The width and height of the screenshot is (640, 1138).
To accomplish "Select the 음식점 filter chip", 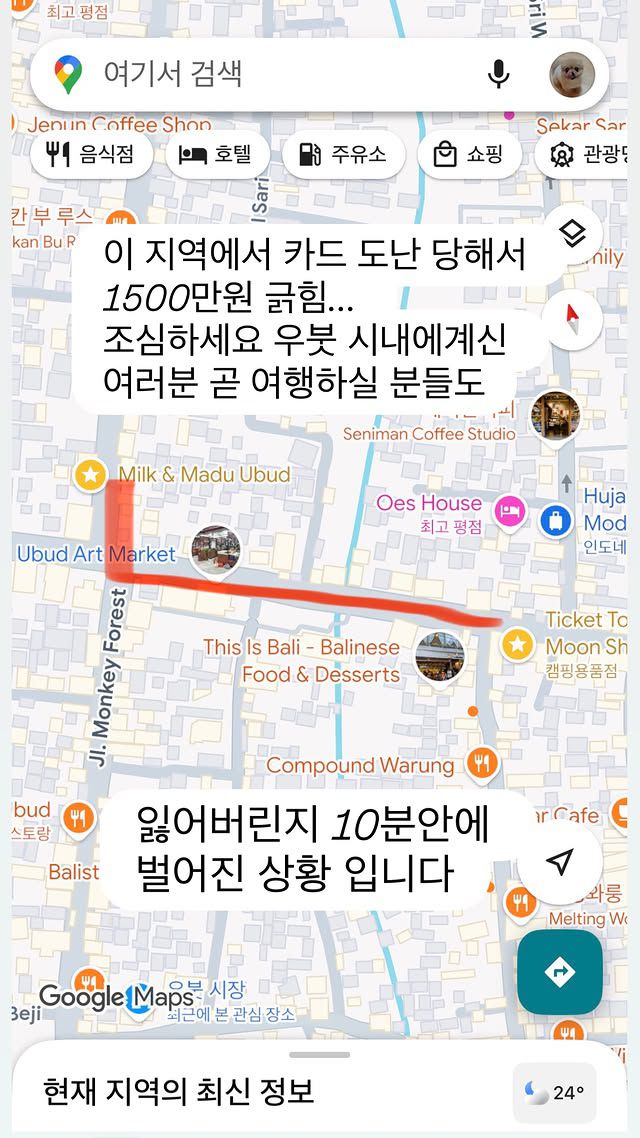I will [90, 155].
